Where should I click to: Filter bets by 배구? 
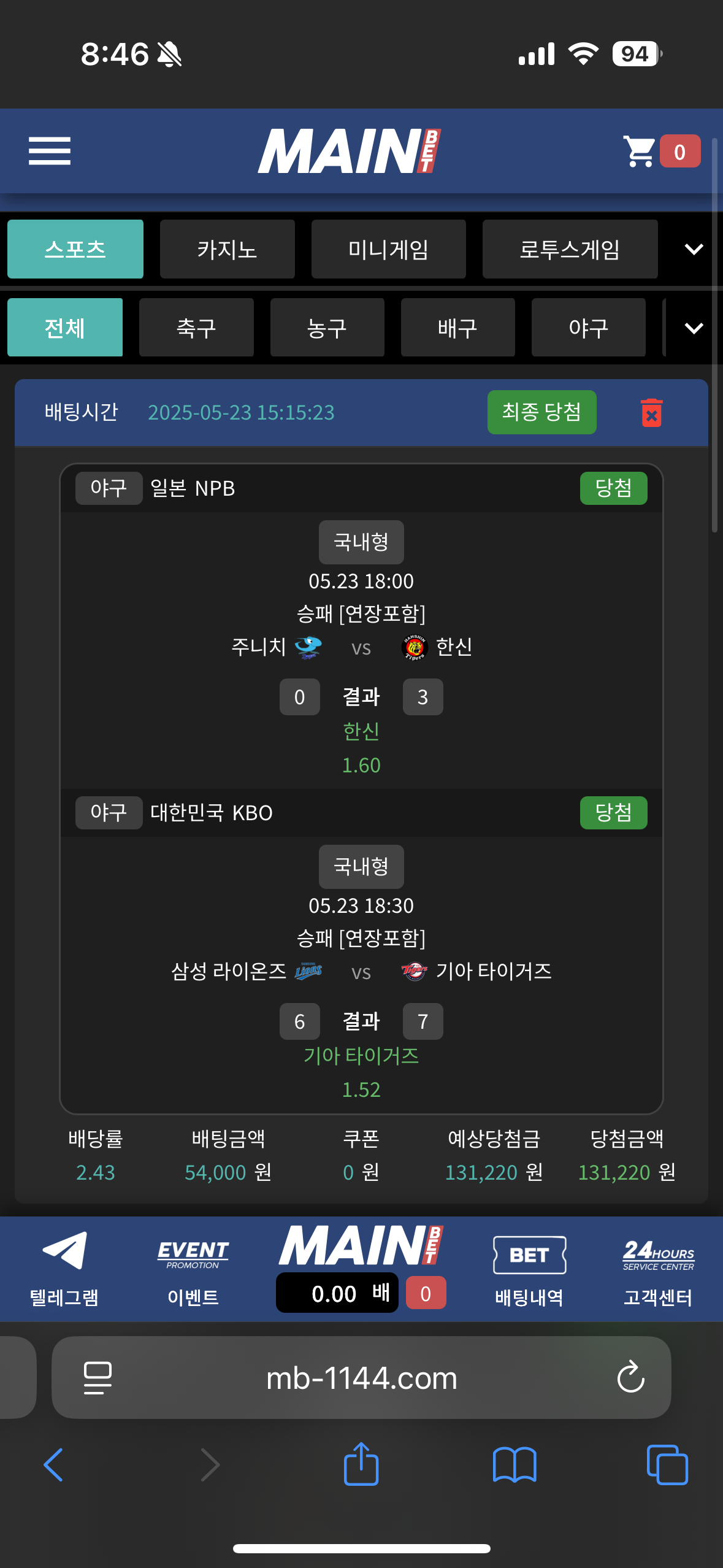click(x=457, y=328)
